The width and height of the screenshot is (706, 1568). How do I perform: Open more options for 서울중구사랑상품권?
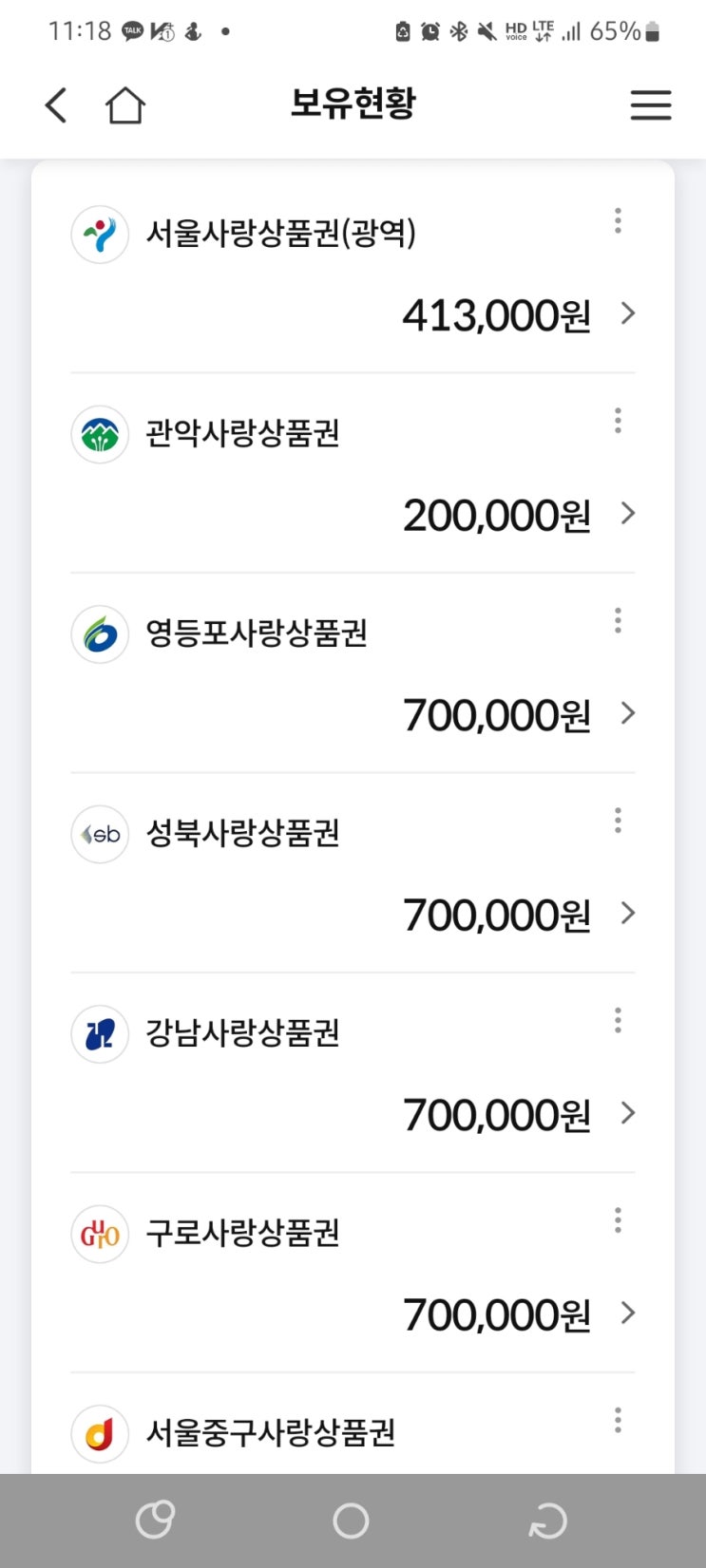pos(618,1420)
